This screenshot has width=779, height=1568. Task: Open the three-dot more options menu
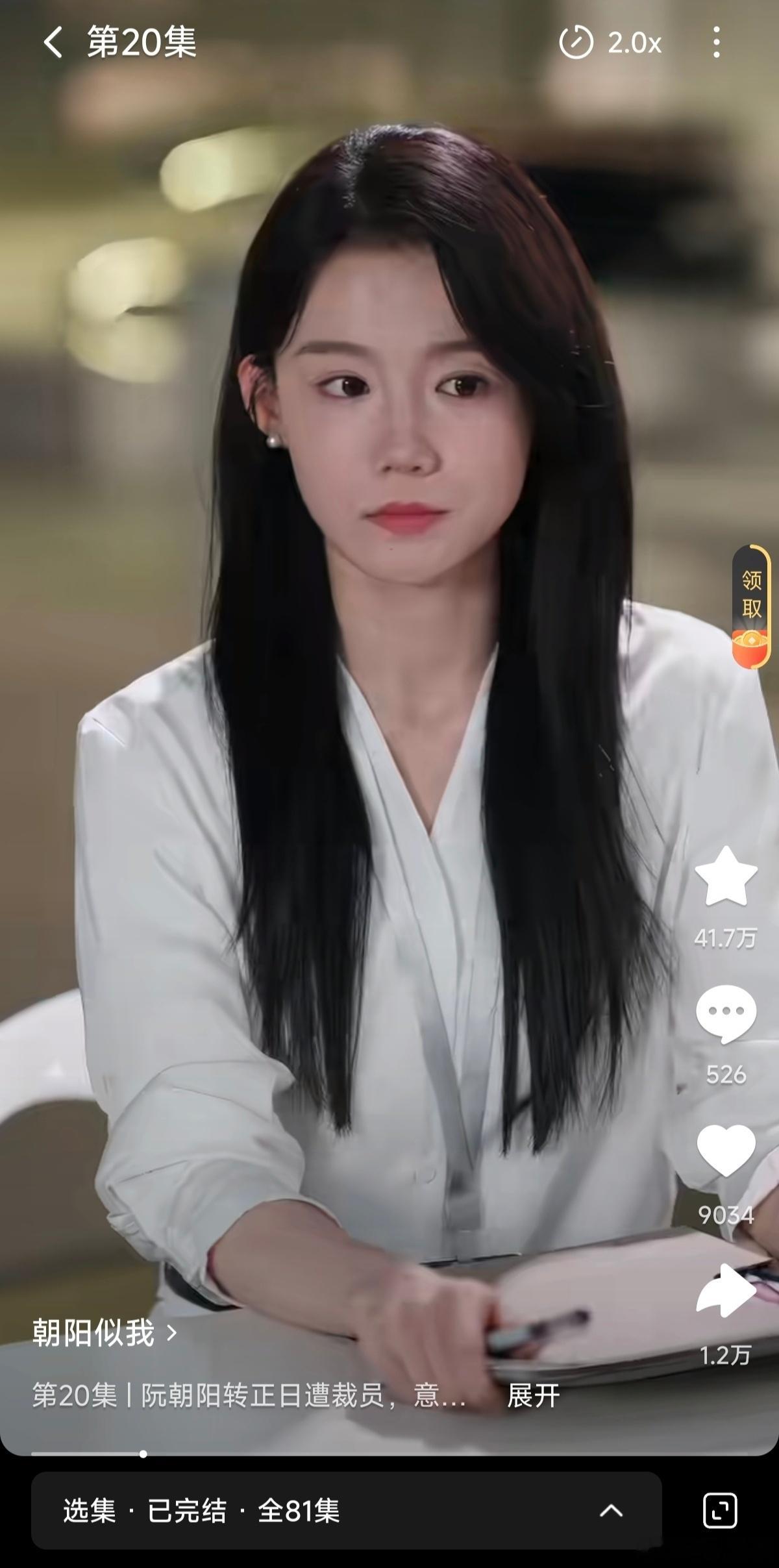point(717,43)
